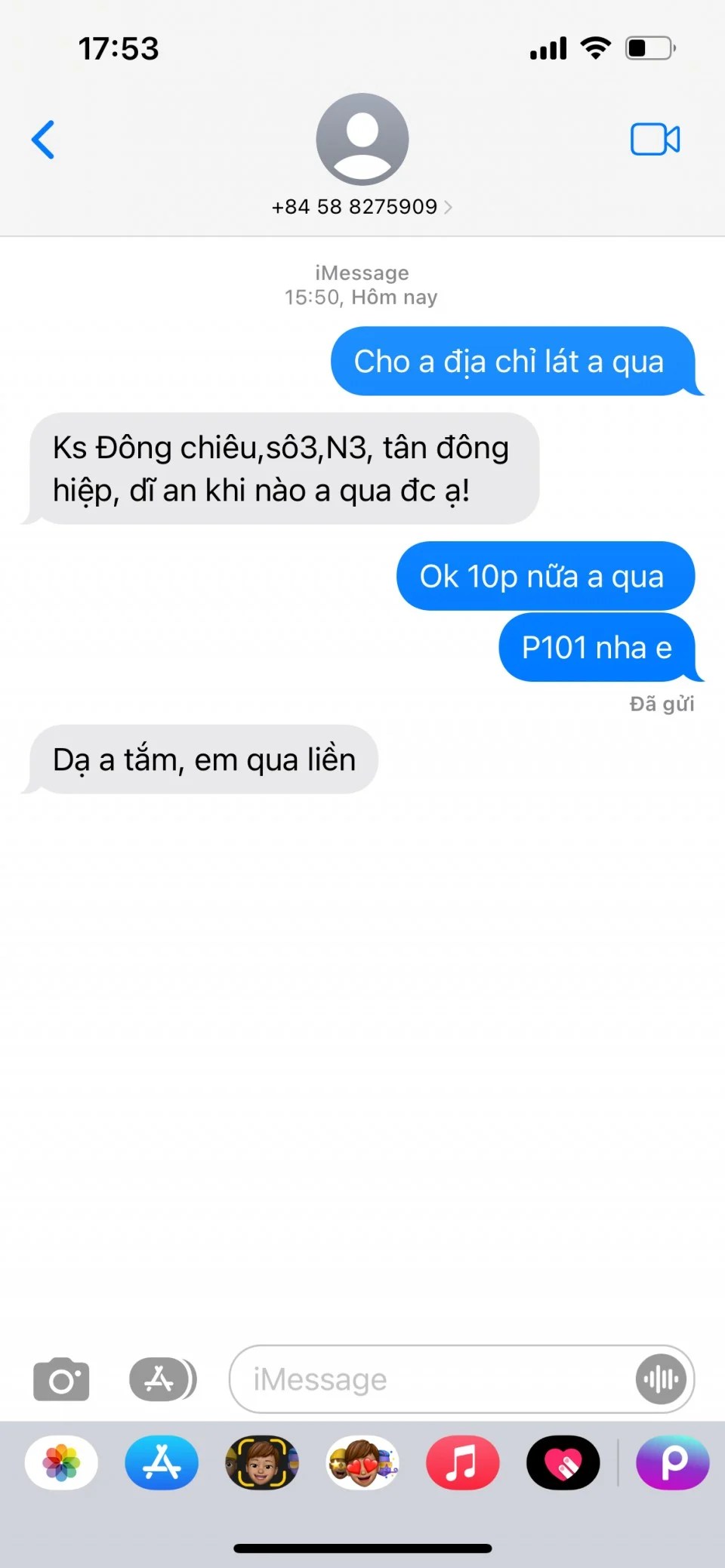This screenshot has height=1568, width=725.
Task: Open the App Store iMessage app
Action: click(162, 1462)
